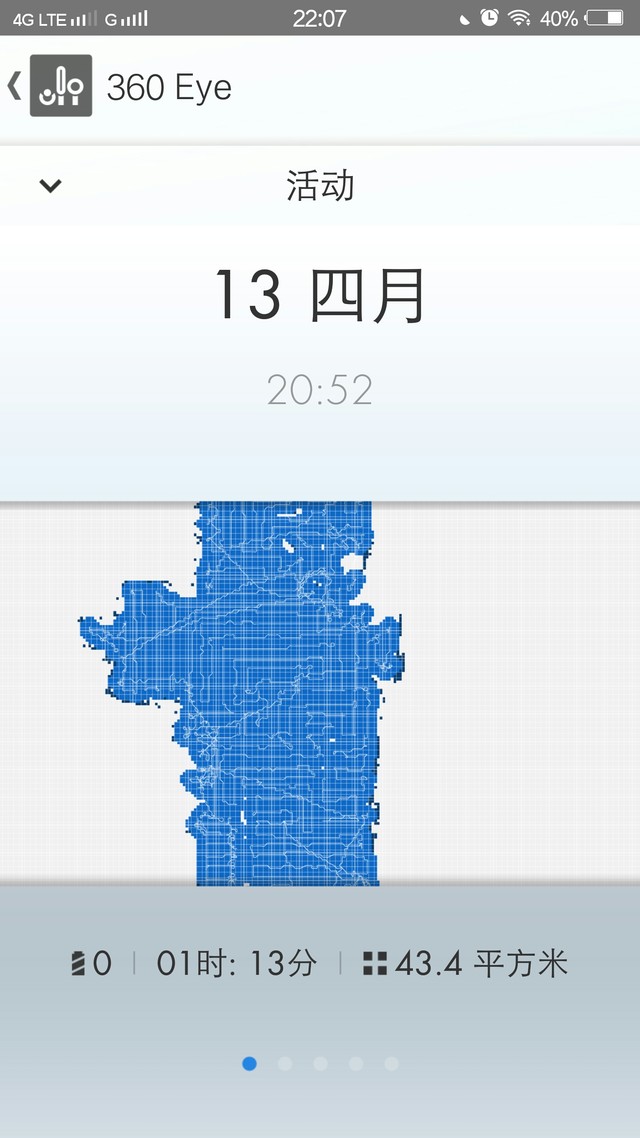Open the blue cleaning map
The width and height of the screenshot is (640, 1138).
280,700
